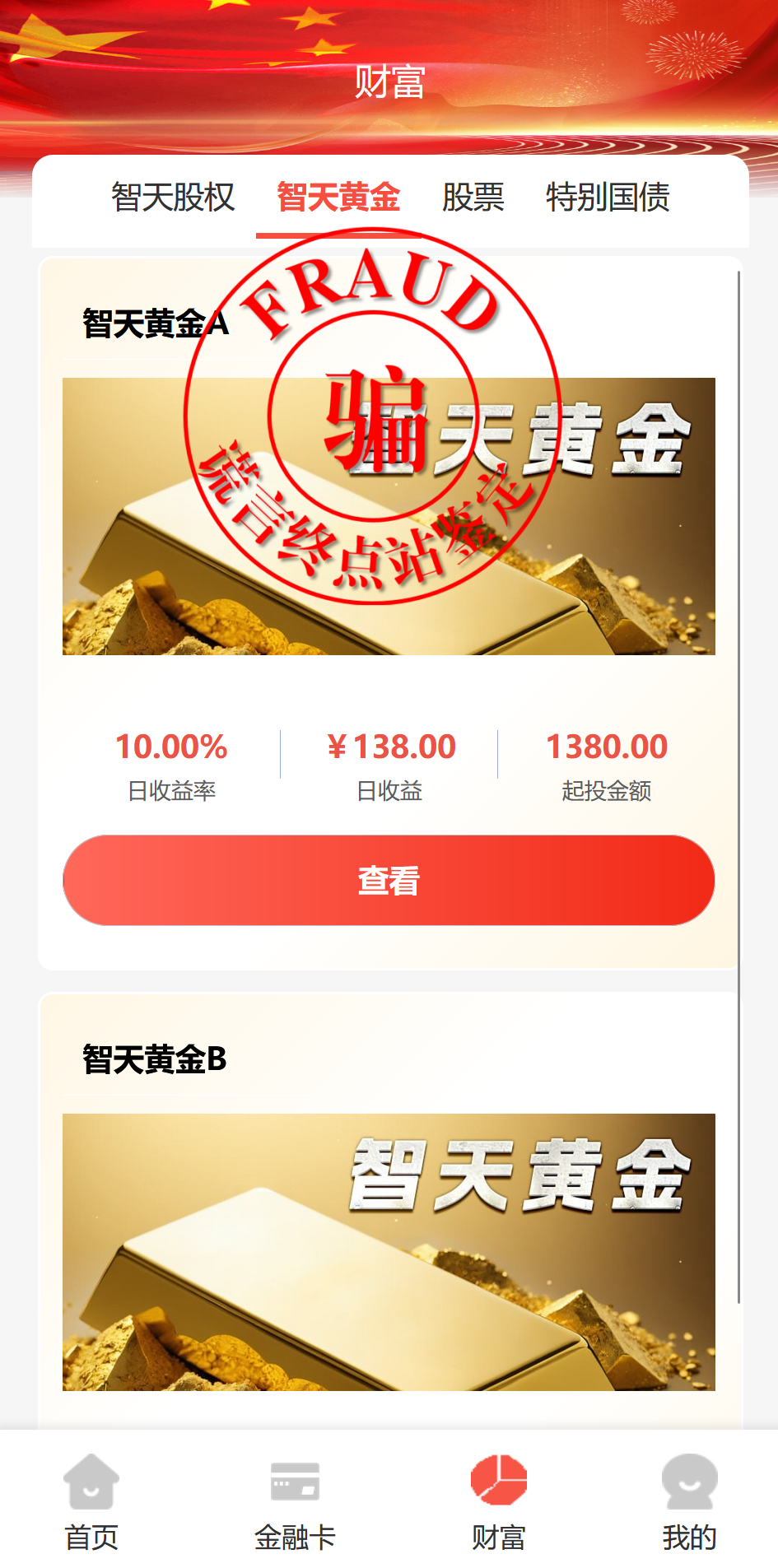Open the 股票 tab
Image resolution: width=778 pixels, height=1568 pixels.
point(473,198)
